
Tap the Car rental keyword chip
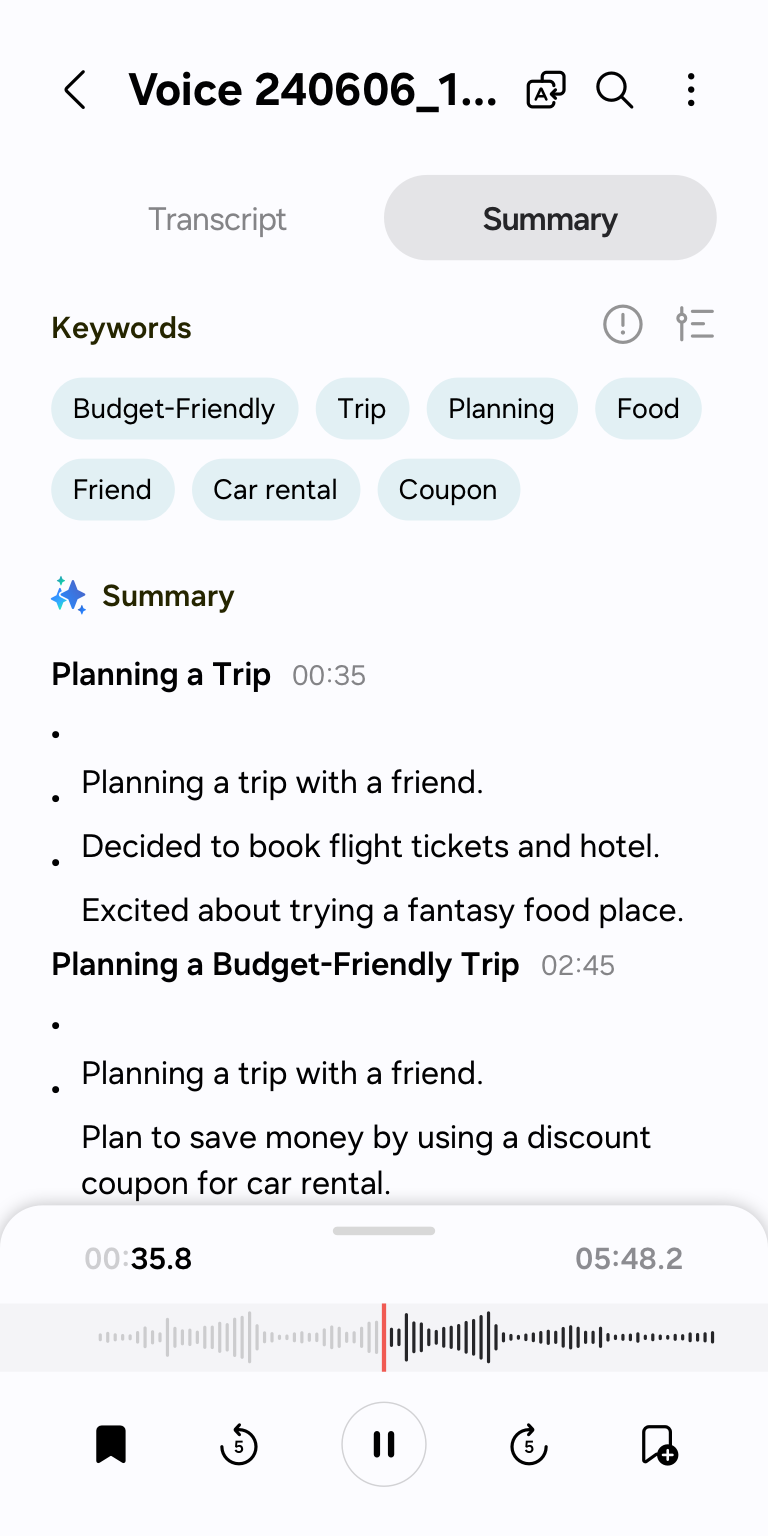point(275,489)
